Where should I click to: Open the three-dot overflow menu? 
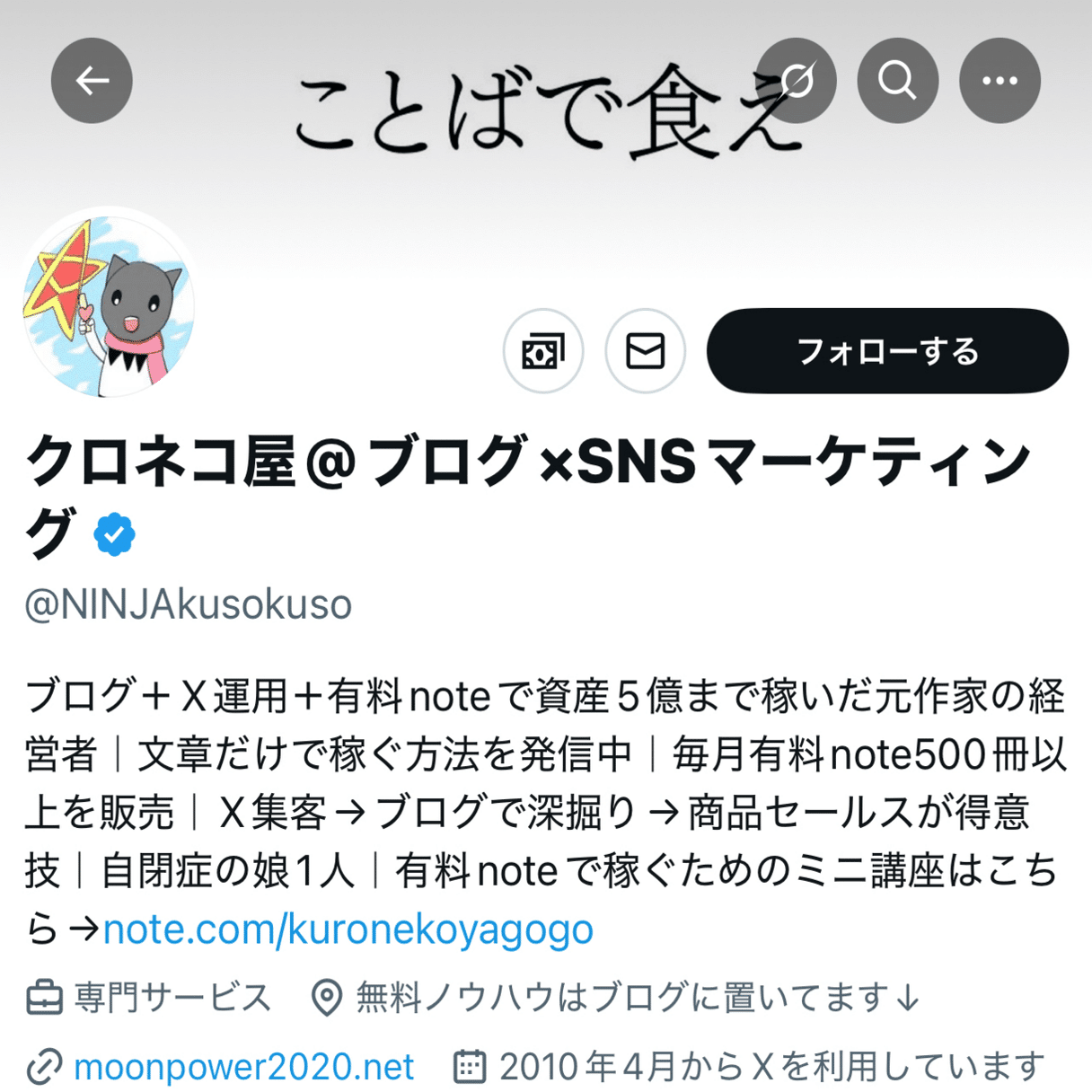[x=1000, y=81]
